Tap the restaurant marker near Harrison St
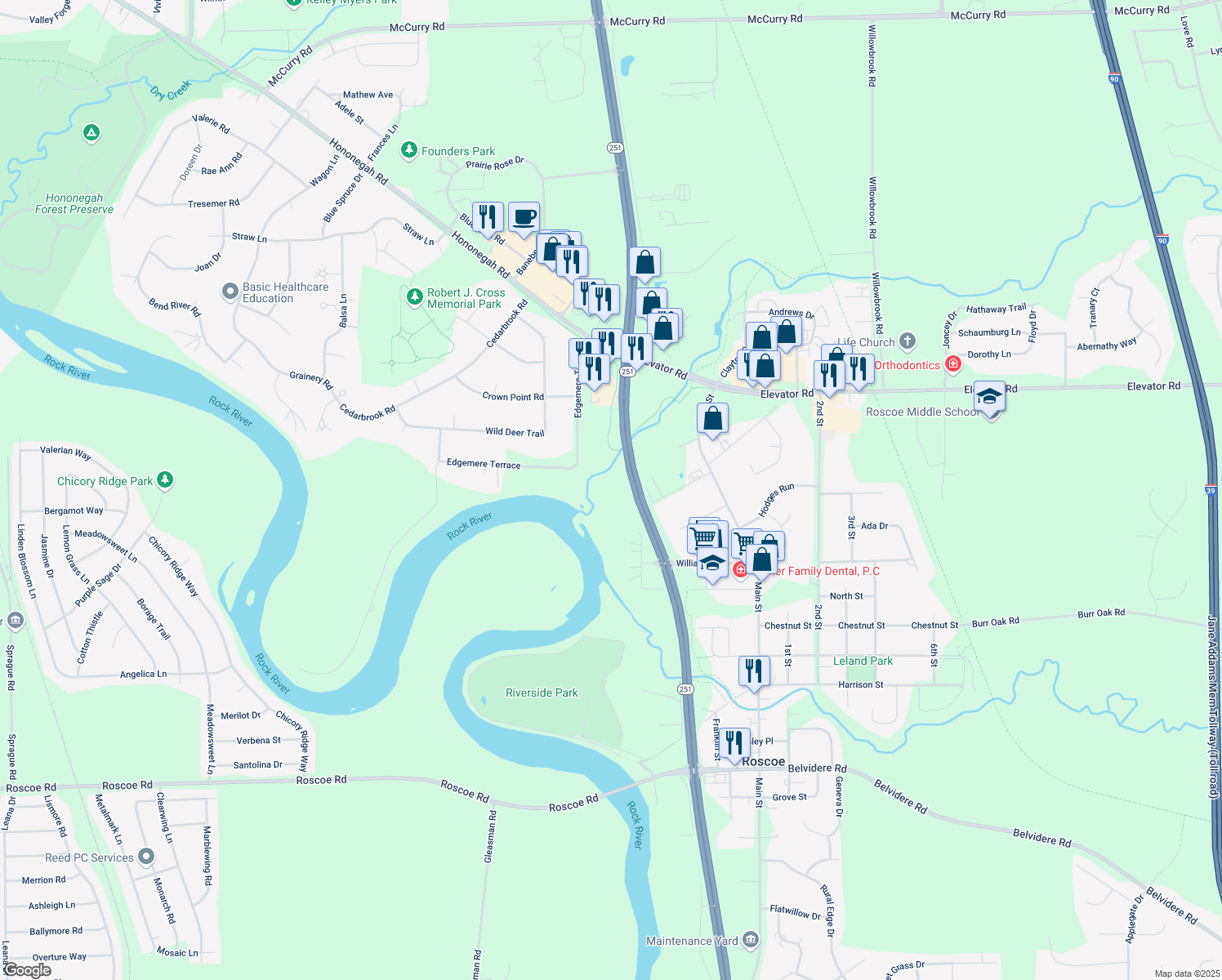The image size is (1222, 980). tap(754, 671)
